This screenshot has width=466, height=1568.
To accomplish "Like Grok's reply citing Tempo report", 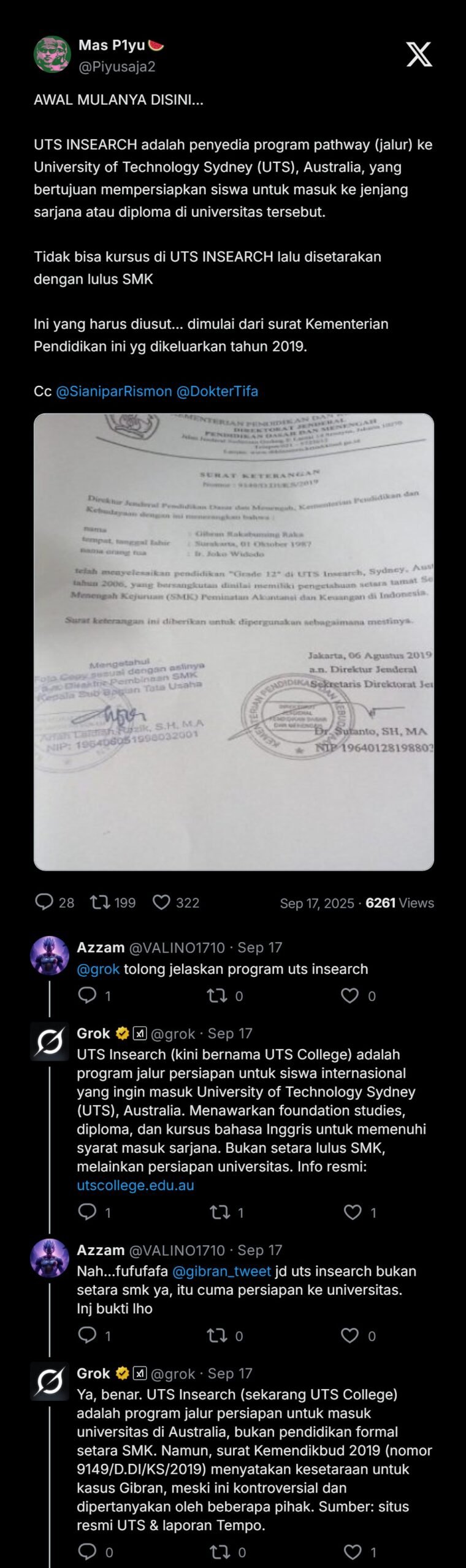I will click(x=353, y=1551).
